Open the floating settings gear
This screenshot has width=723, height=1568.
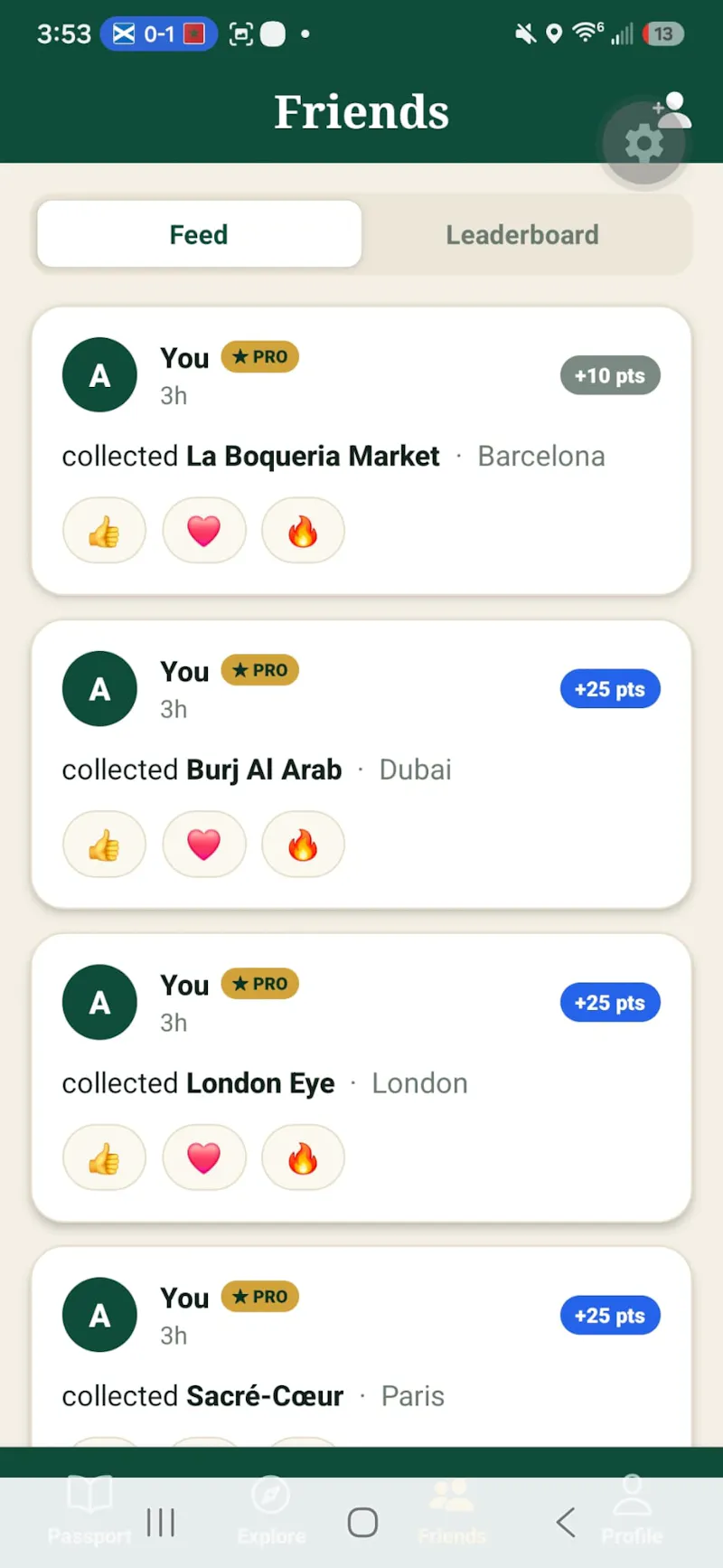click(643, 143)
